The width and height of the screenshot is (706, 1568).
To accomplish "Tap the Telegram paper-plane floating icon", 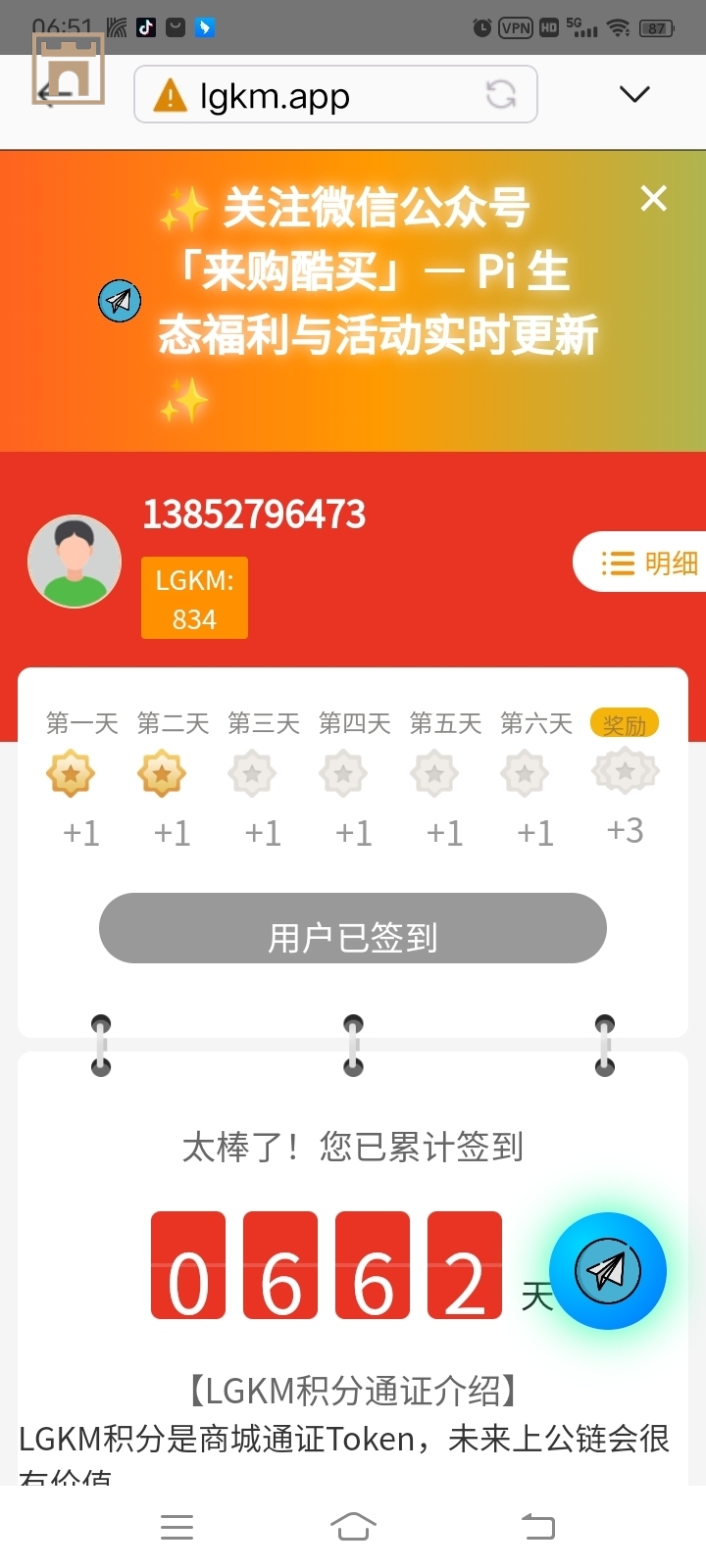I will [608, 1270].
